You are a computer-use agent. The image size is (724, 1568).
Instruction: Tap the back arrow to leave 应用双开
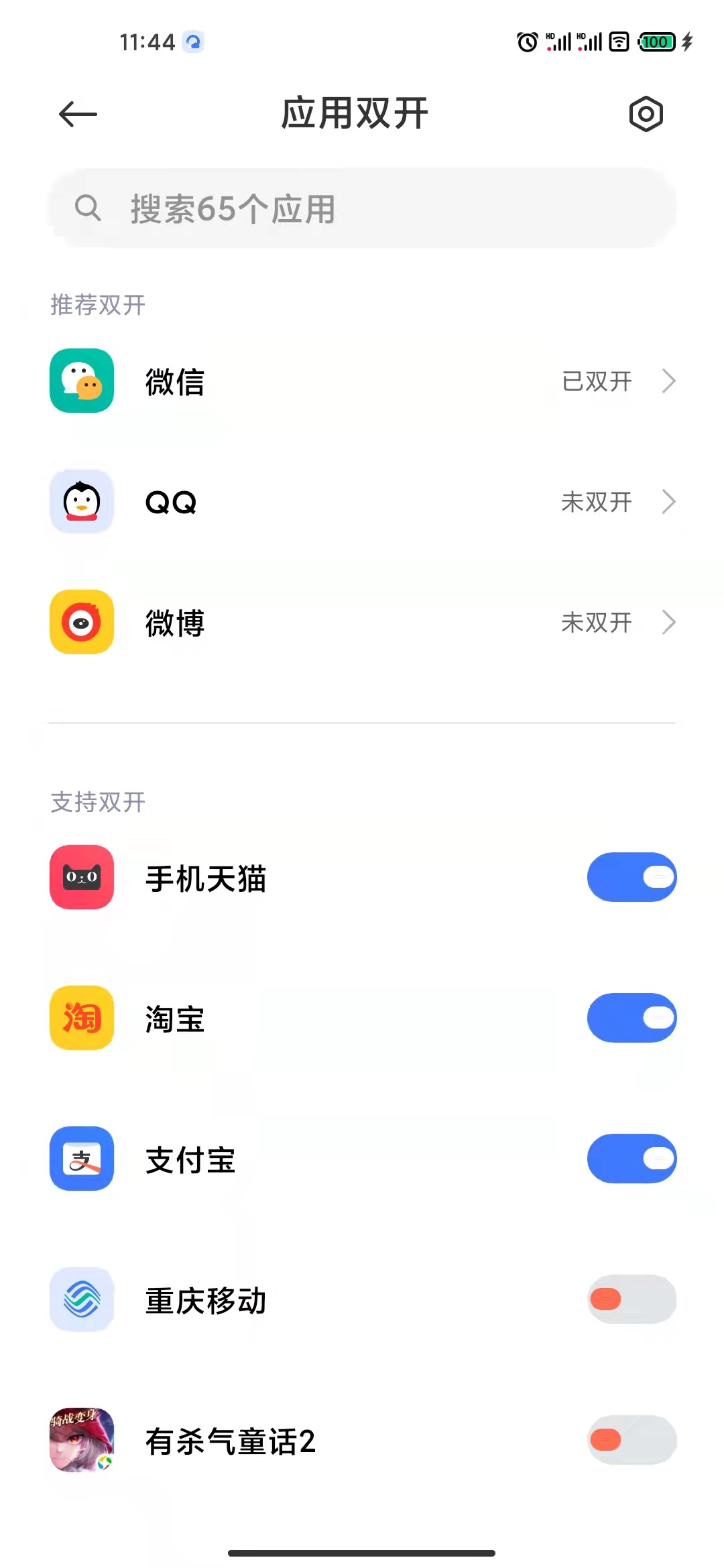pos(75,114)
